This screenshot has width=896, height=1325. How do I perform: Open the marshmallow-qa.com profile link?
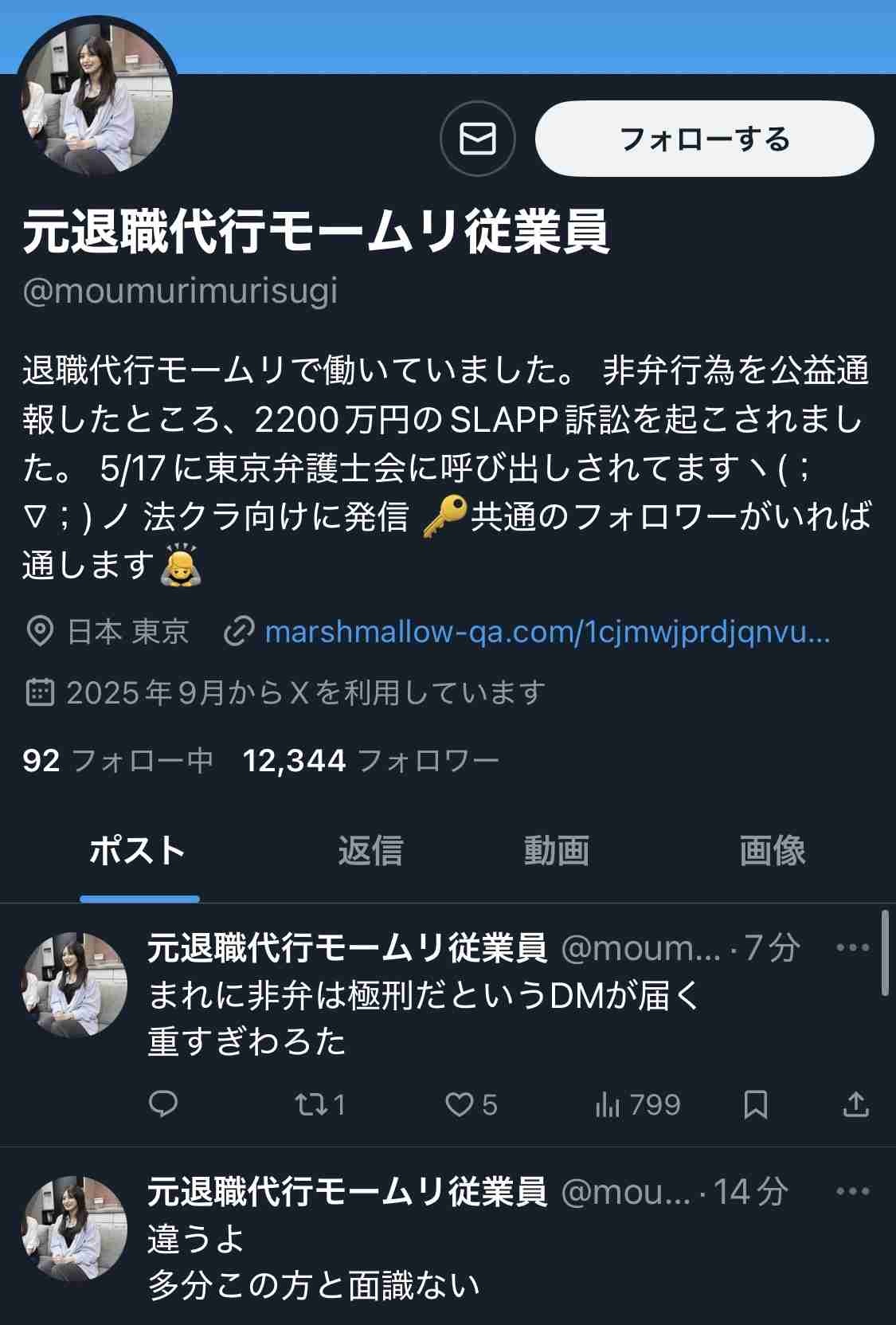tap(546, 633)
